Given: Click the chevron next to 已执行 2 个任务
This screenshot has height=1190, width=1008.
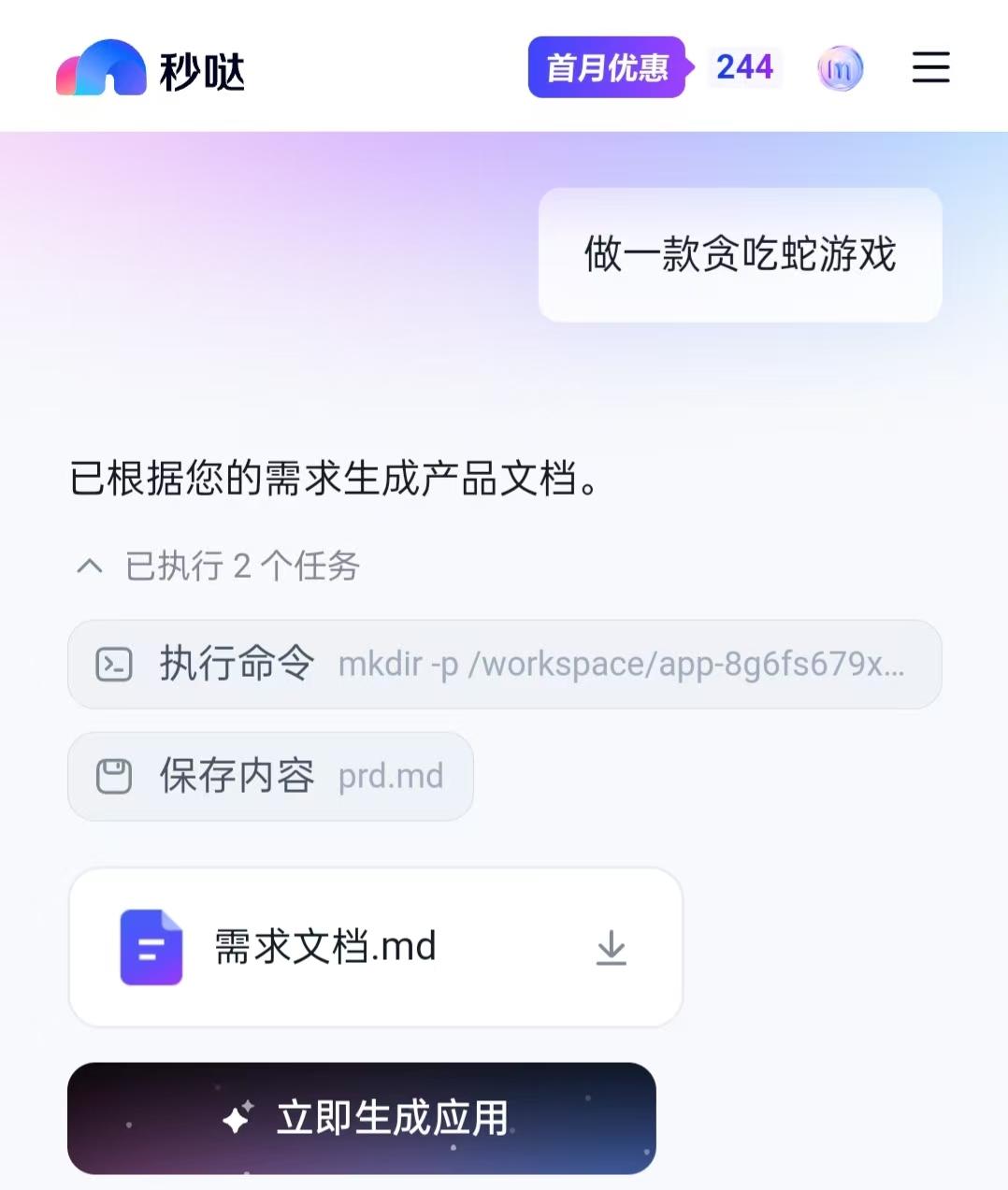Looking at the screenshot, I should click(88, 566).
